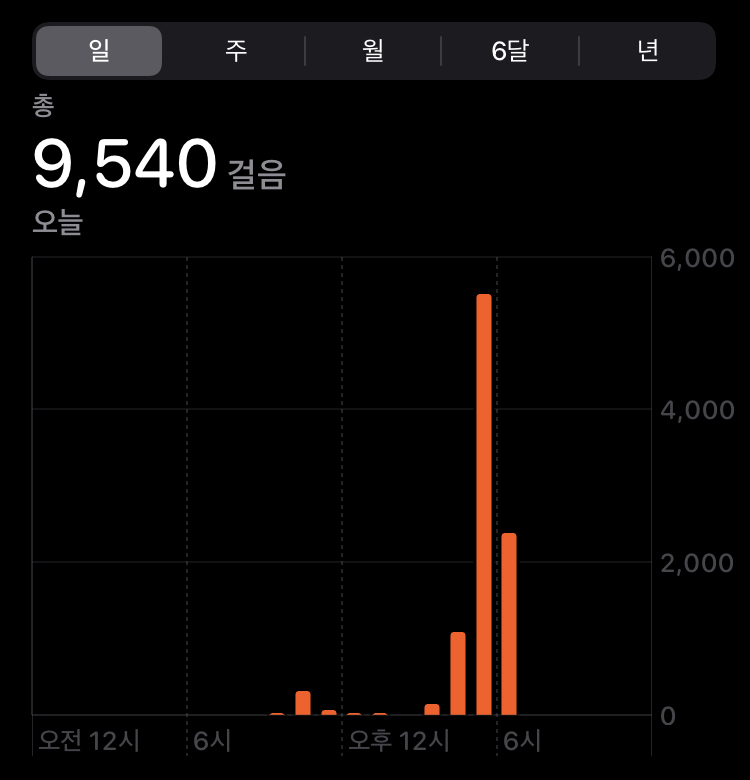Switch to the 월 (month) view

click(x=373, y=51)
